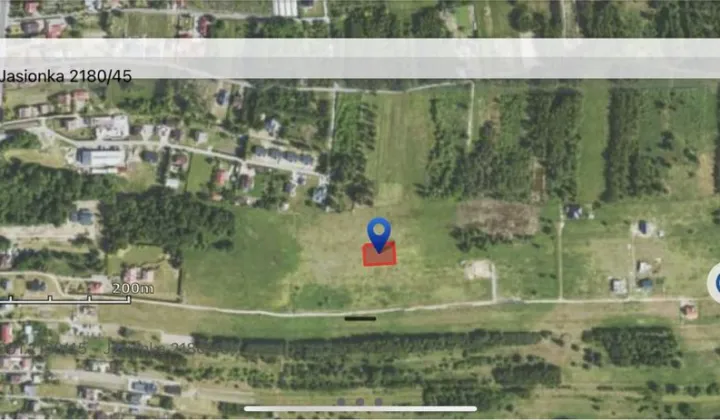Tap the blue location pin on the map

(x=379, y=231)
